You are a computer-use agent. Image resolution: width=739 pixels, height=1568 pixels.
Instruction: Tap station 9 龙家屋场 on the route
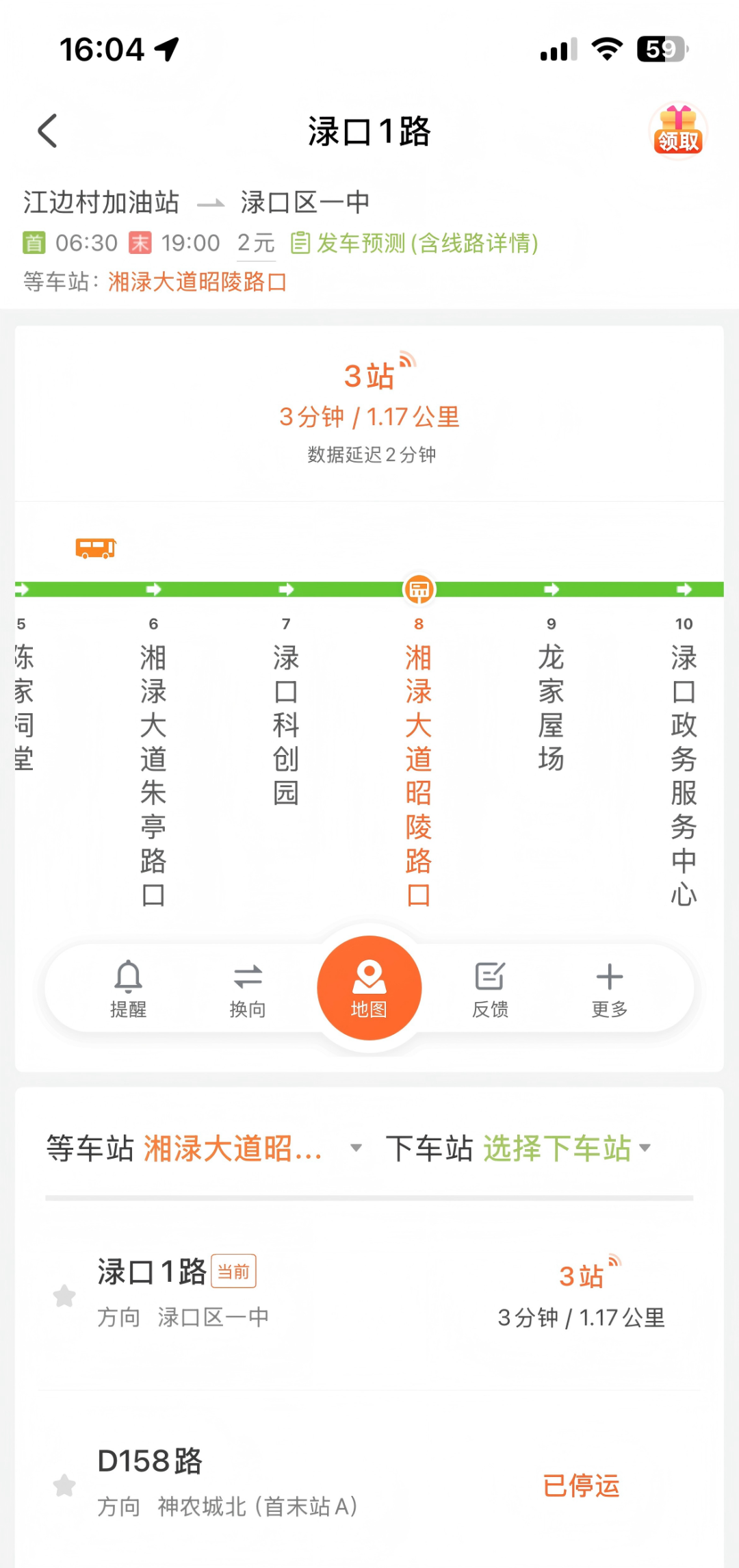coord(551,708)
